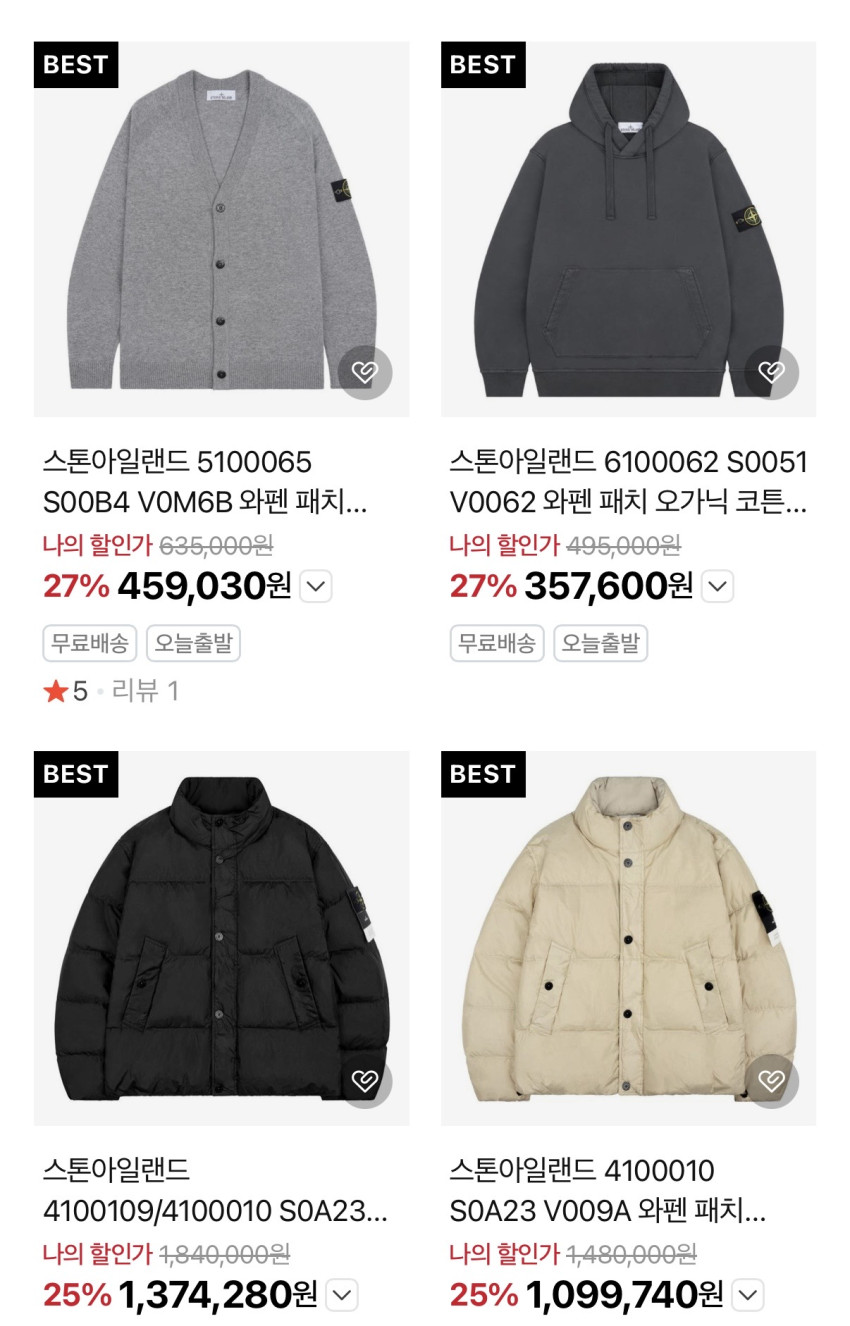This screenshot has height=1326, width=850.
Task: Open the beige puffer jacket product
Action: click(x=628, y=938)
